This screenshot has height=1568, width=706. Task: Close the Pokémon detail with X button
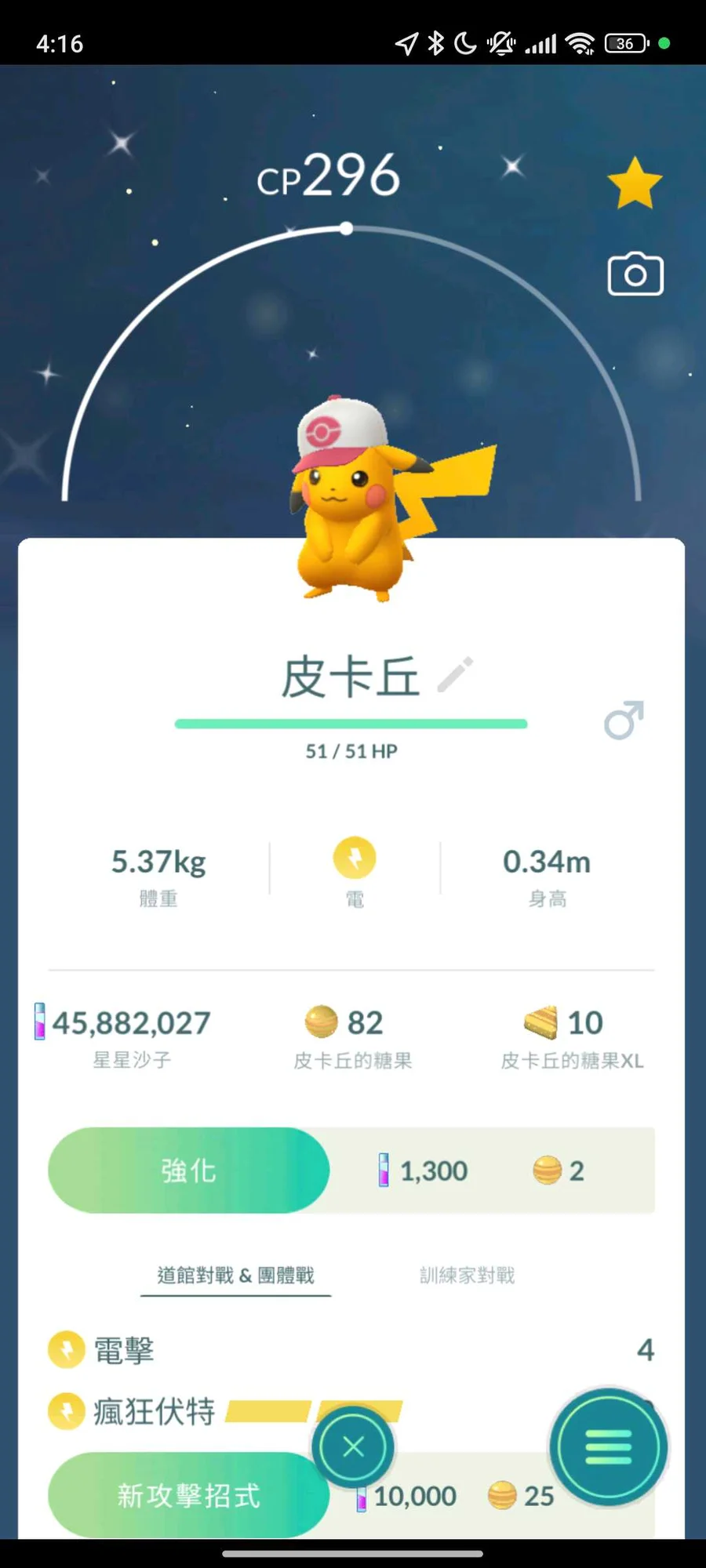pyautogui.click(x=353, y=1446)
